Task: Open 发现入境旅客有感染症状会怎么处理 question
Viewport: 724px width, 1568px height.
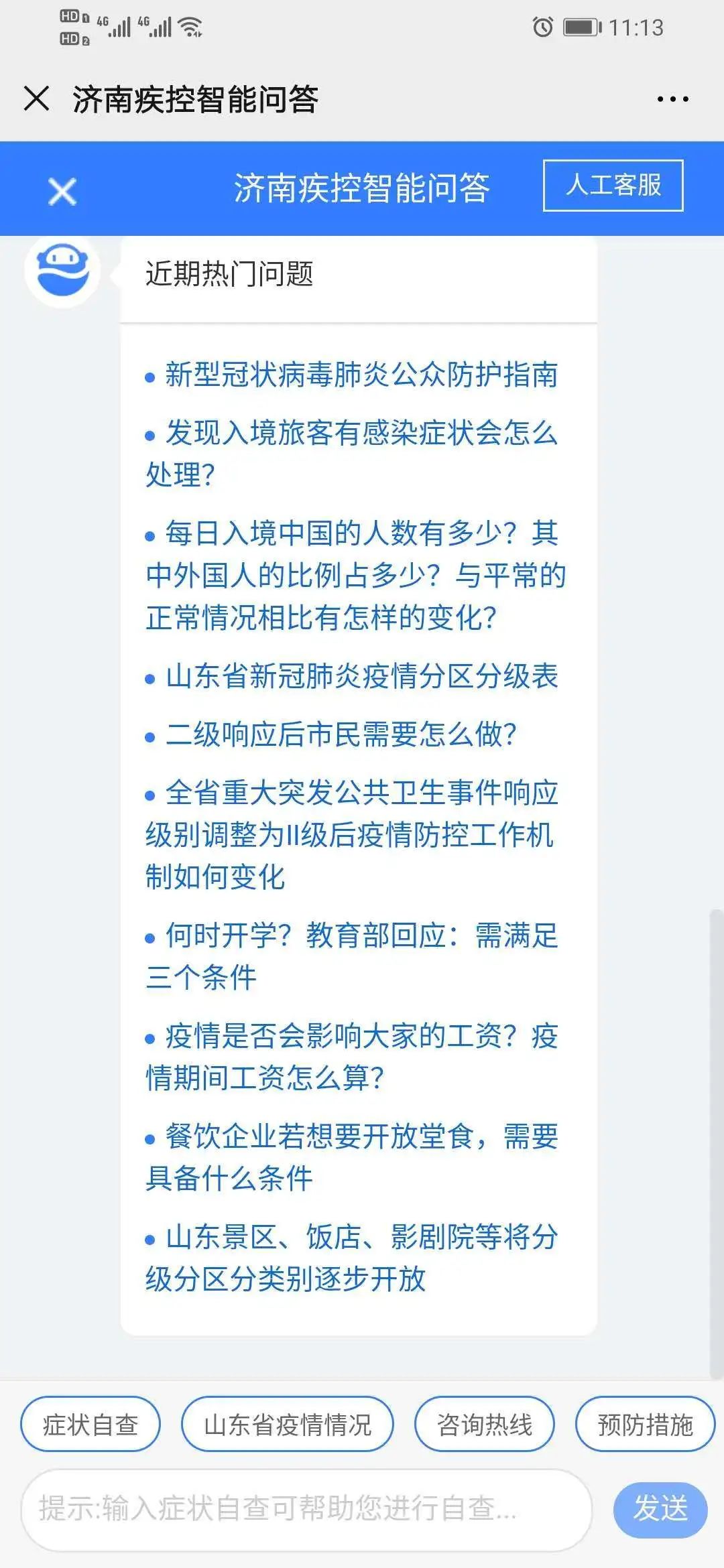Action: 353,454
